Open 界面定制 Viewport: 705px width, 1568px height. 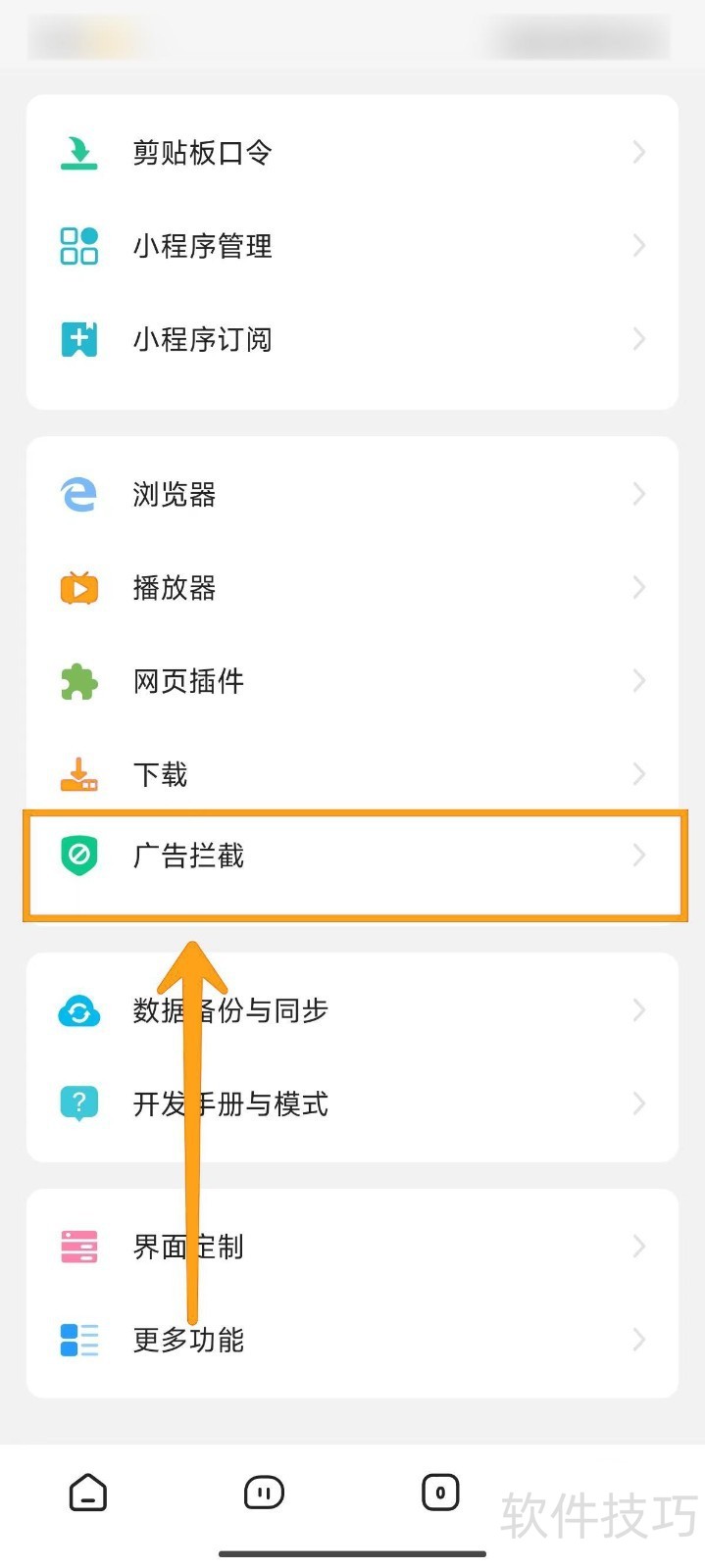tap(351, 1247)
